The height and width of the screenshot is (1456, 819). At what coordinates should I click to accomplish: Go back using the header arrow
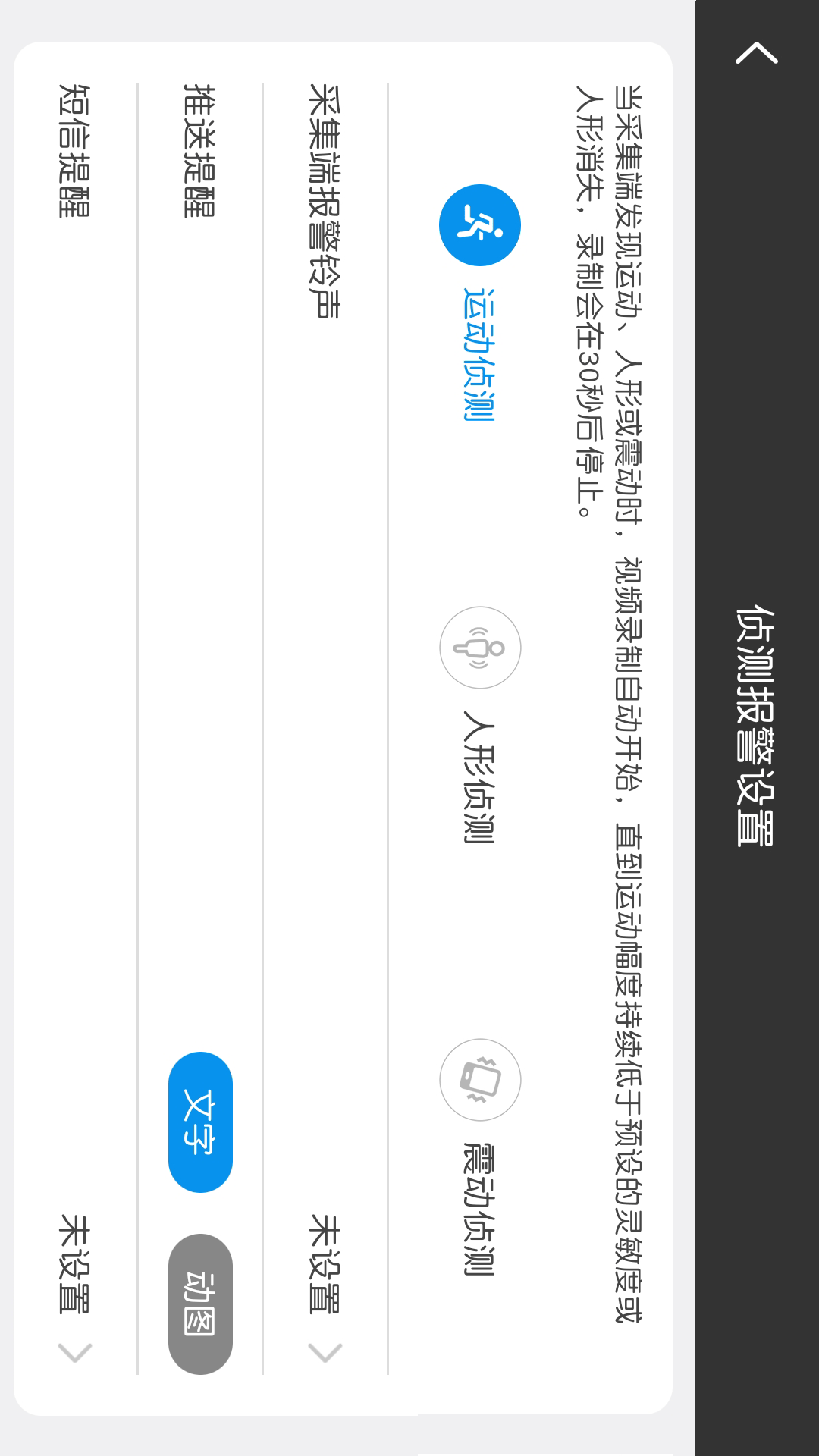[x=756, y=53]
